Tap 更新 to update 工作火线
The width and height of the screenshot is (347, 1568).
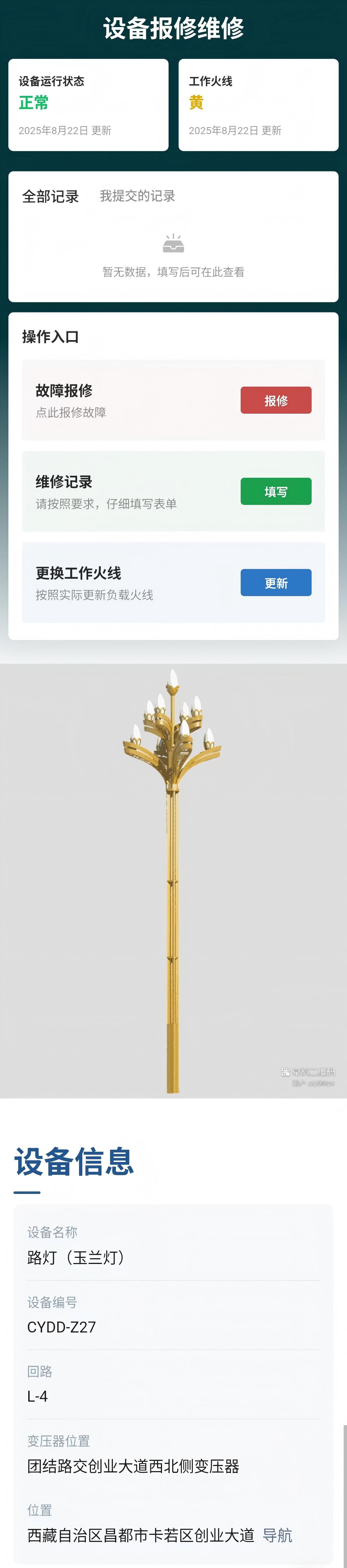[275, 583]
